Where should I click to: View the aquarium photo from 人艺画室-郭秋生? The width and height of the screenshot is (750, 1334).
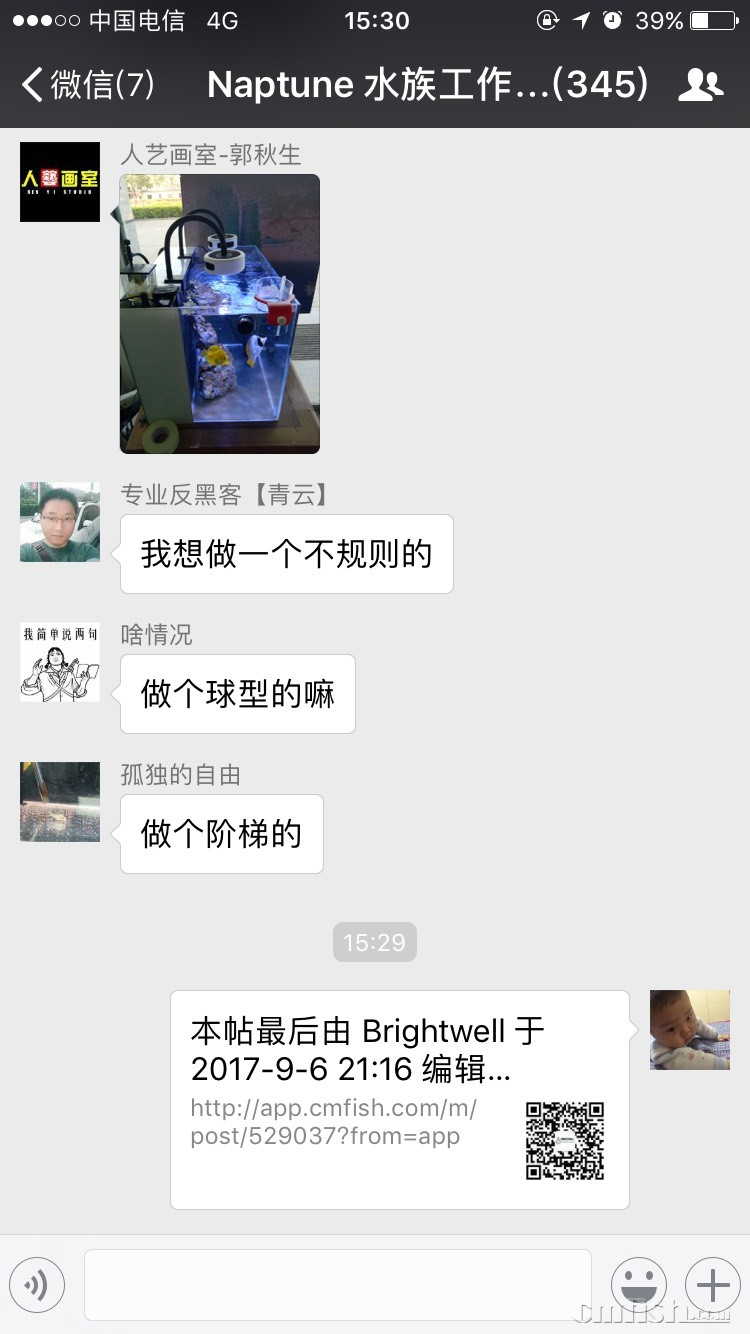click(x=220, y=313)
